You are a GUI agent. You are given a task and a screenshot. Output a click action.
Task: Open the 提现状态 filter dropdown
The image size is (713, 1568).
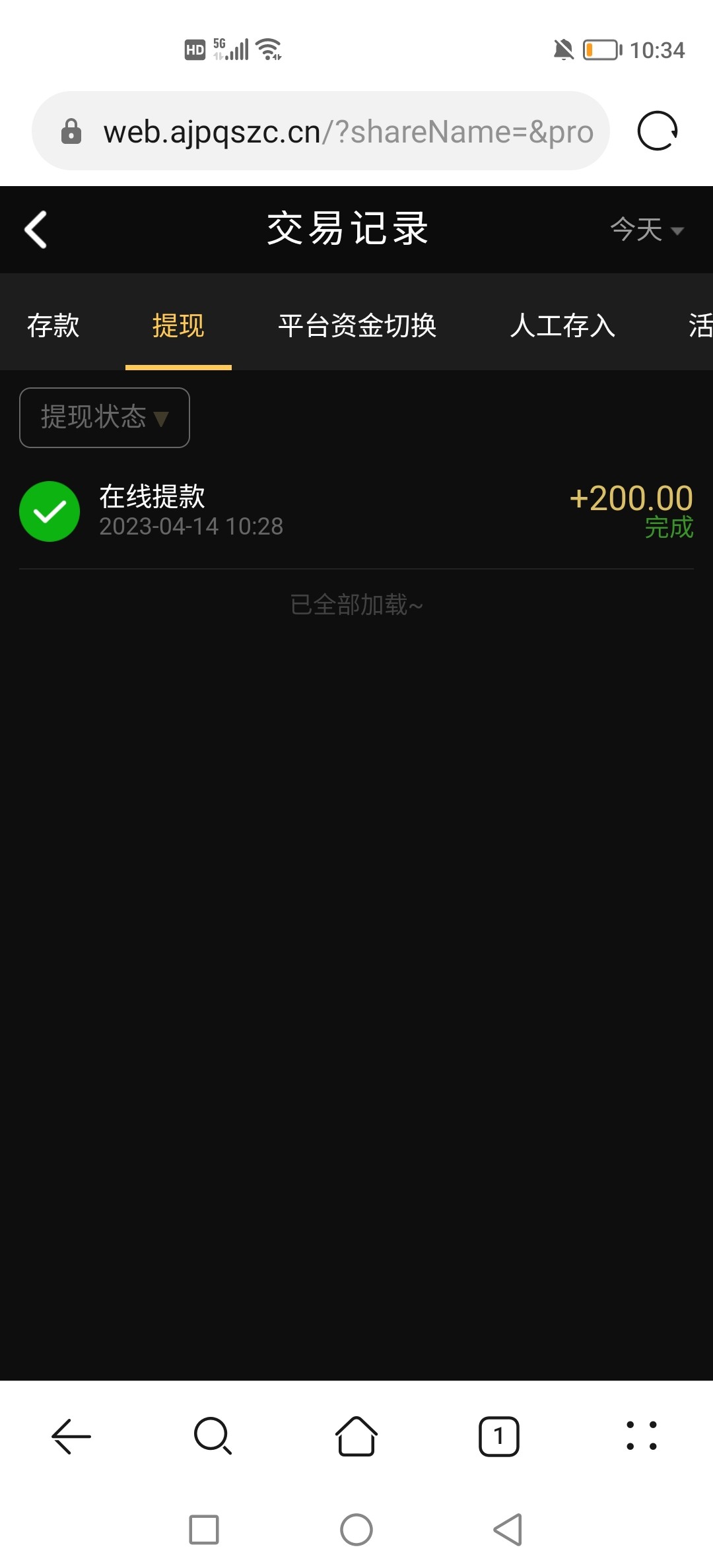(104, 417)
